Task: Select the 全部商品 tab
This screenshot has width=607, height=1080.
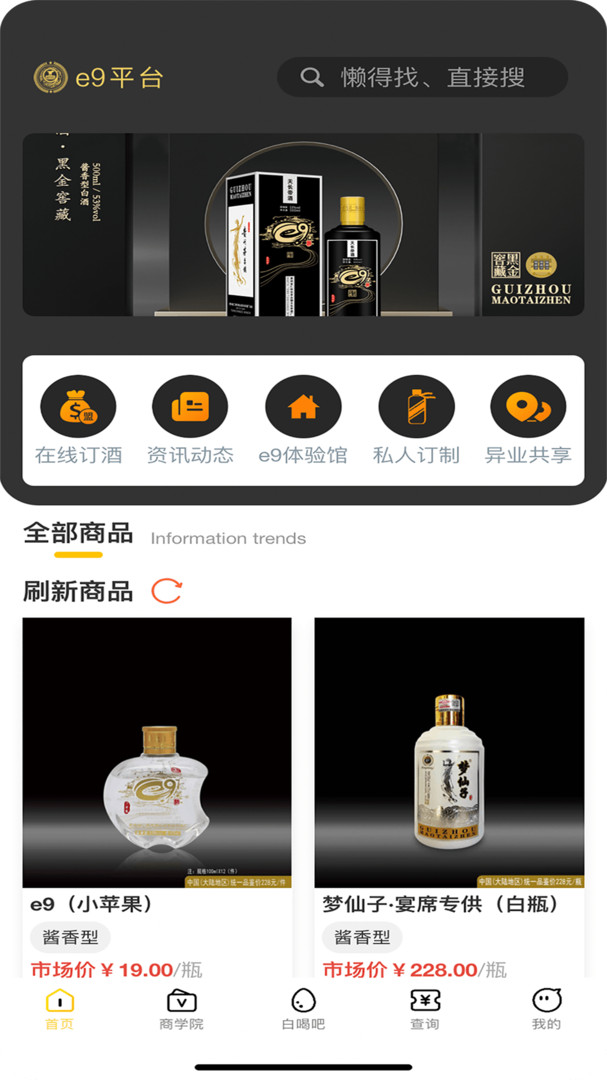Action: 78,533
